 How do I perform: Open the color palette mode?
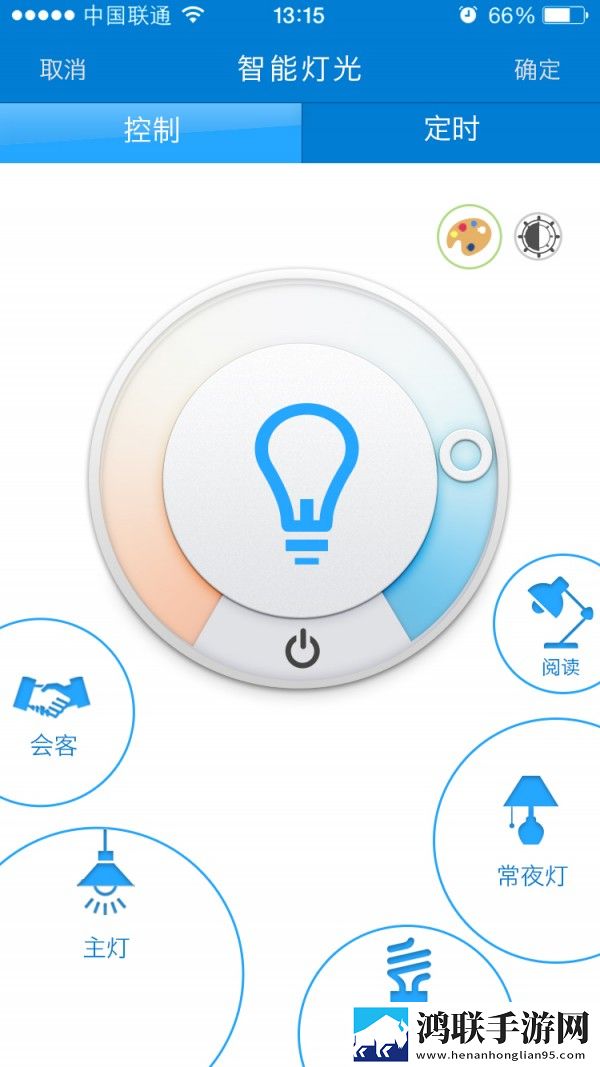[x=469, y=237]
